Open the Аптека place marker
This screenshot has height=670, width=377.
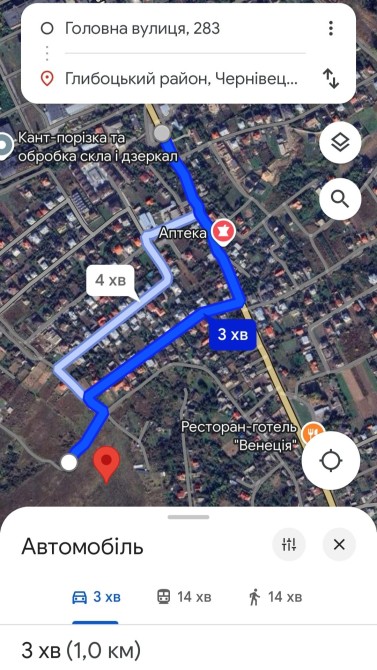pyautogui.click(x=225, y=232)
